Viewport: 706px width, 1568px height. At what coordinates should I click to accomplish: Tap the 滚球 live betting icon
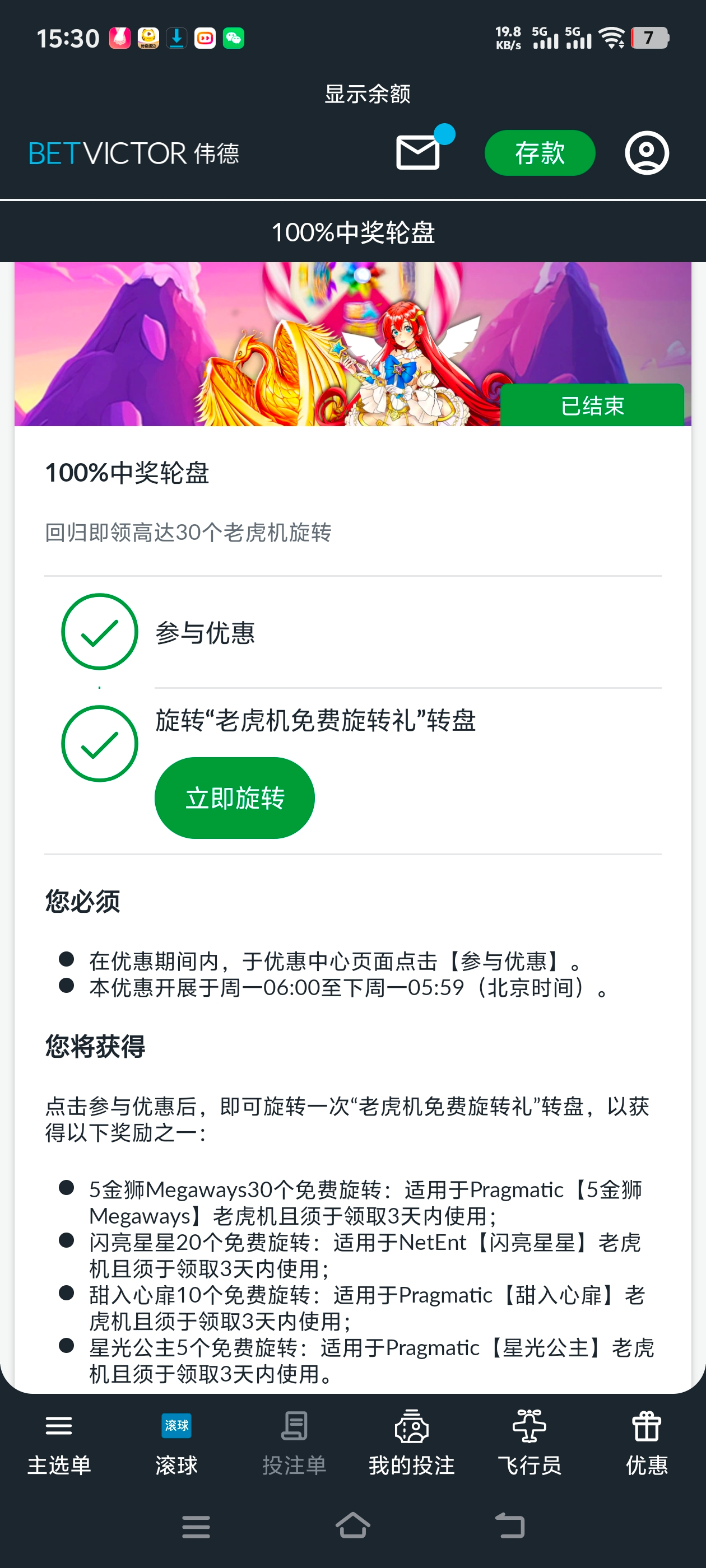tap(176, 1426)
